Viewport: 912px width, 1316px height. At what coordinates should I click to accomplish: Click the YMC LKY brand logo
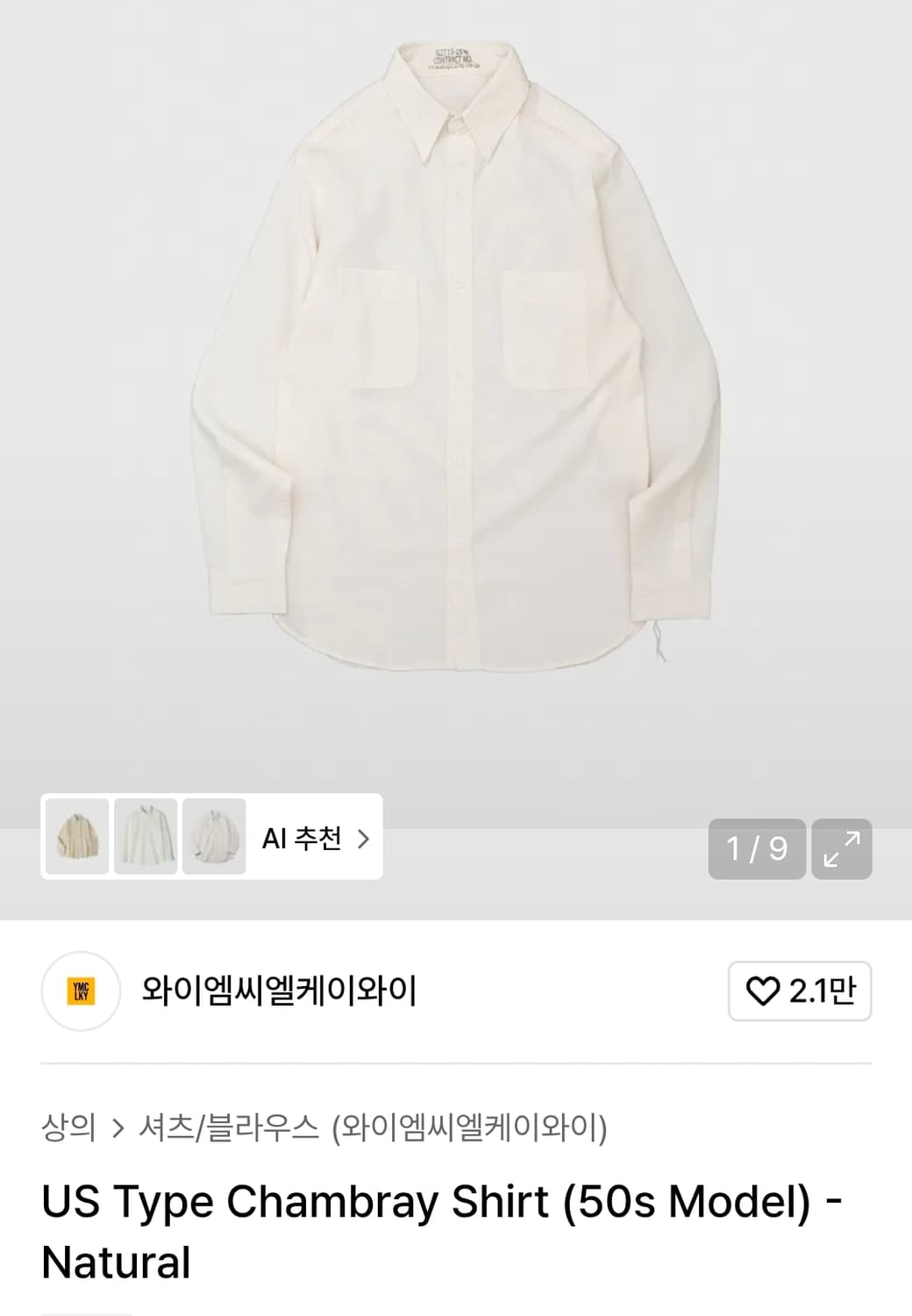[x=78, y=990]
